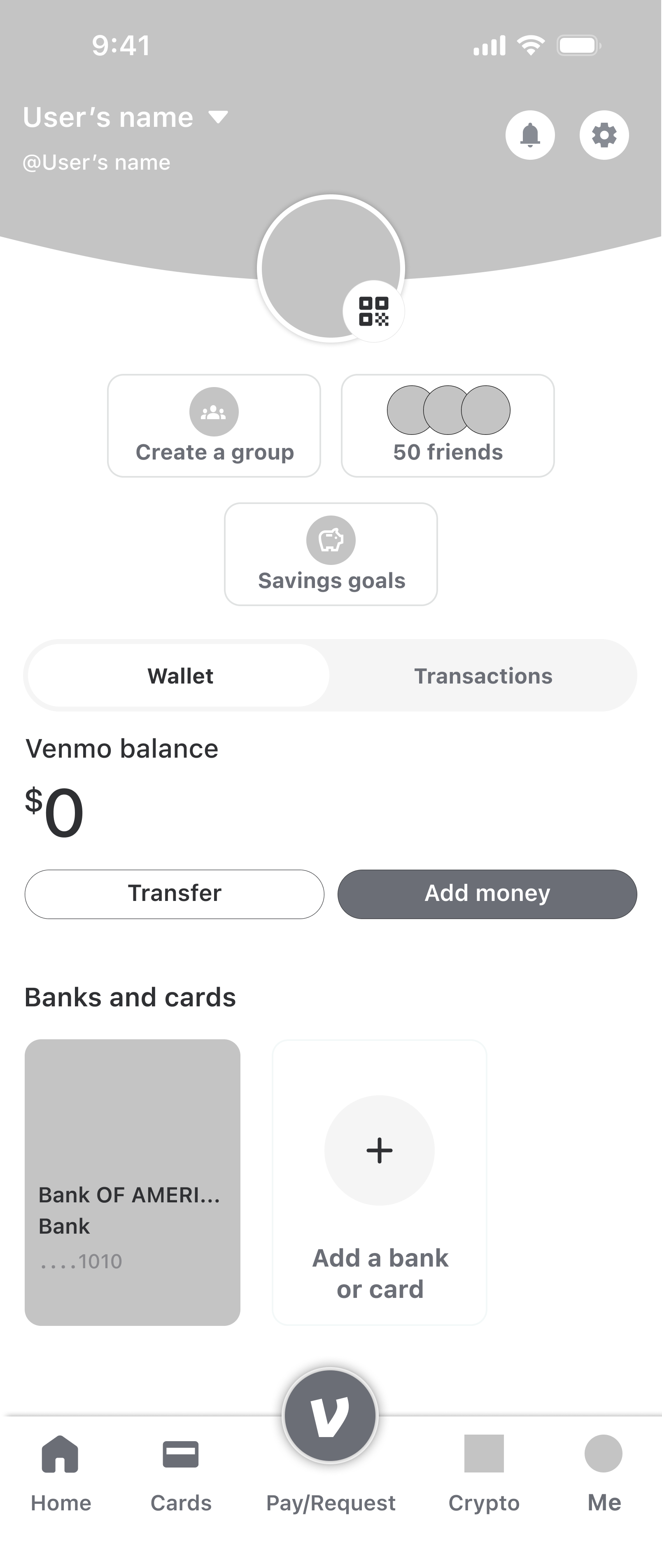Open the Bank of America card ending 1010
Image resolution: width=662 pixels, height=1568 pixels.
click(133, 1182)
